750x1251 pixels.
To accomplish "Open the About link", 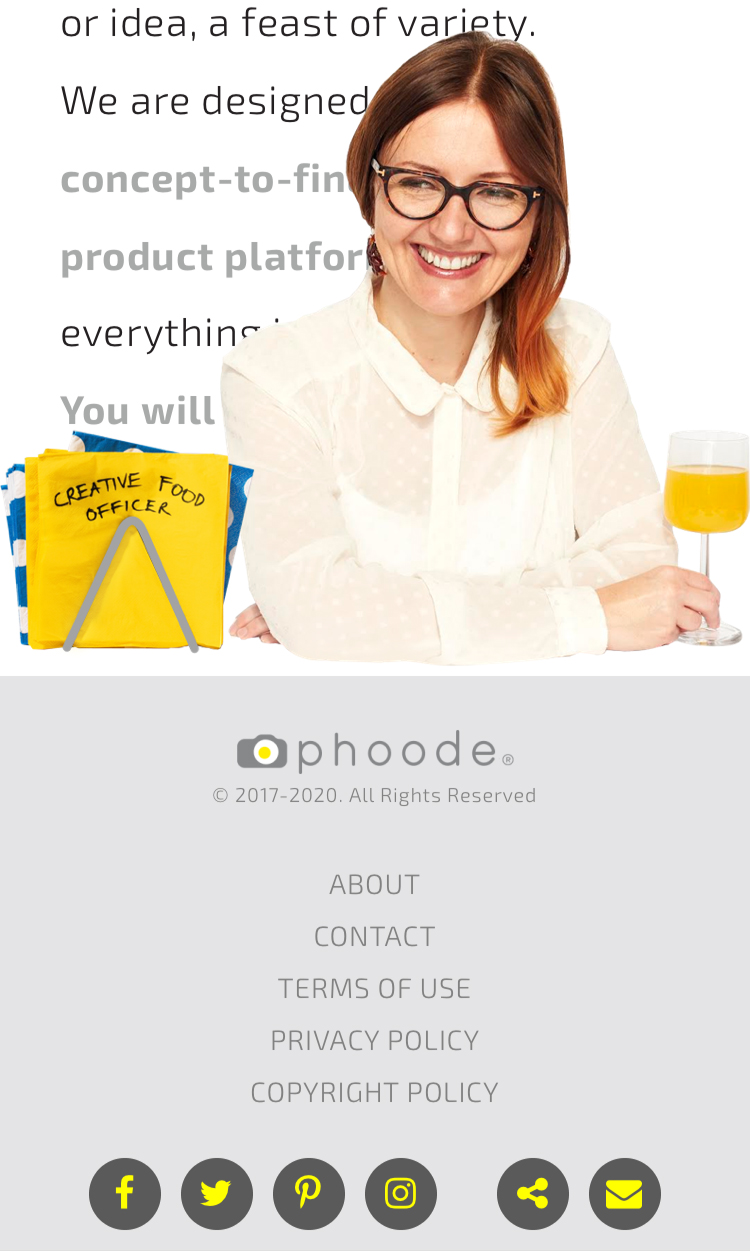I will coord(374,884).
